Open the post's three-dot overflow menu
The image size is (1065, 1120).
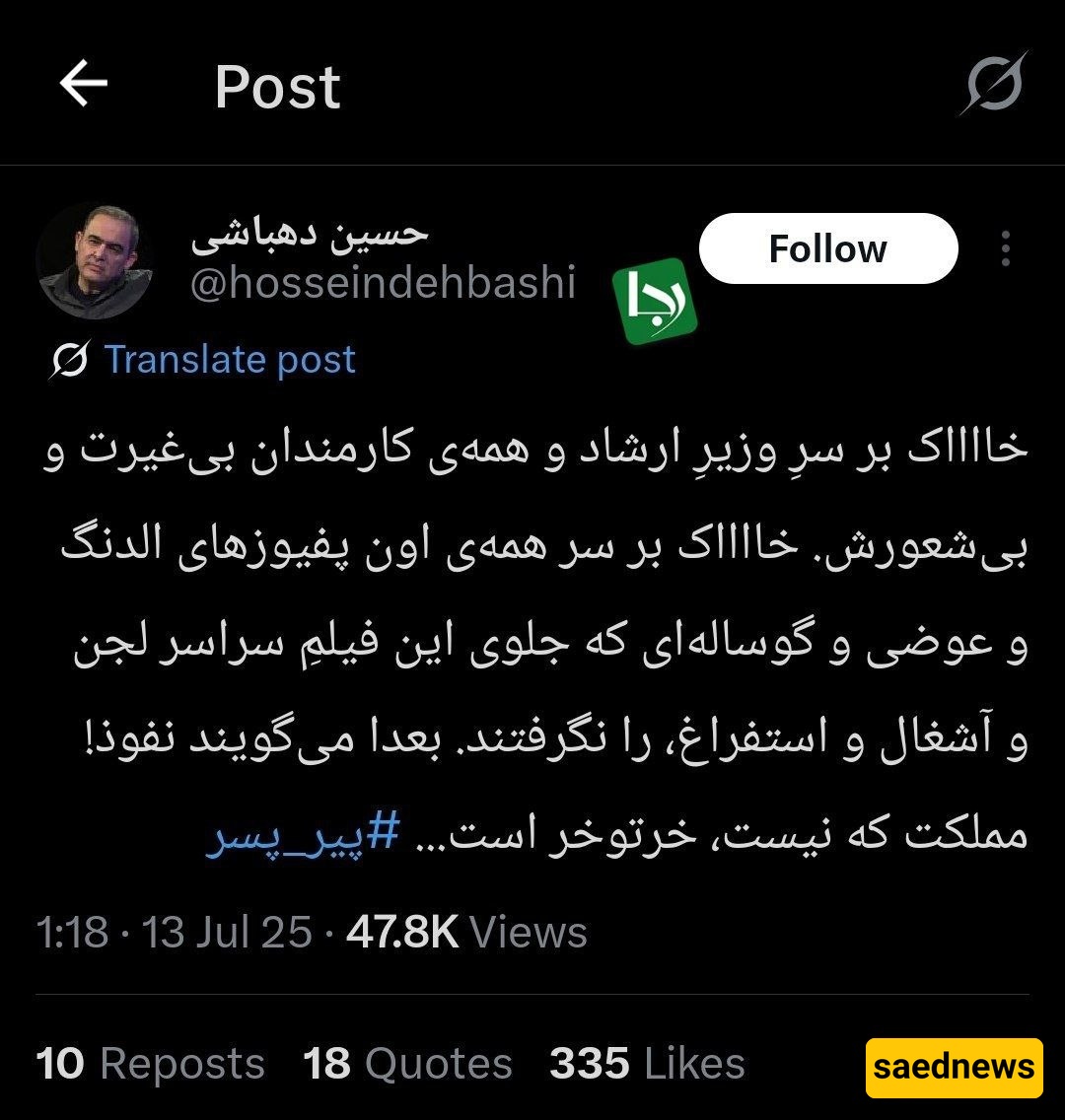[1005, 249]
